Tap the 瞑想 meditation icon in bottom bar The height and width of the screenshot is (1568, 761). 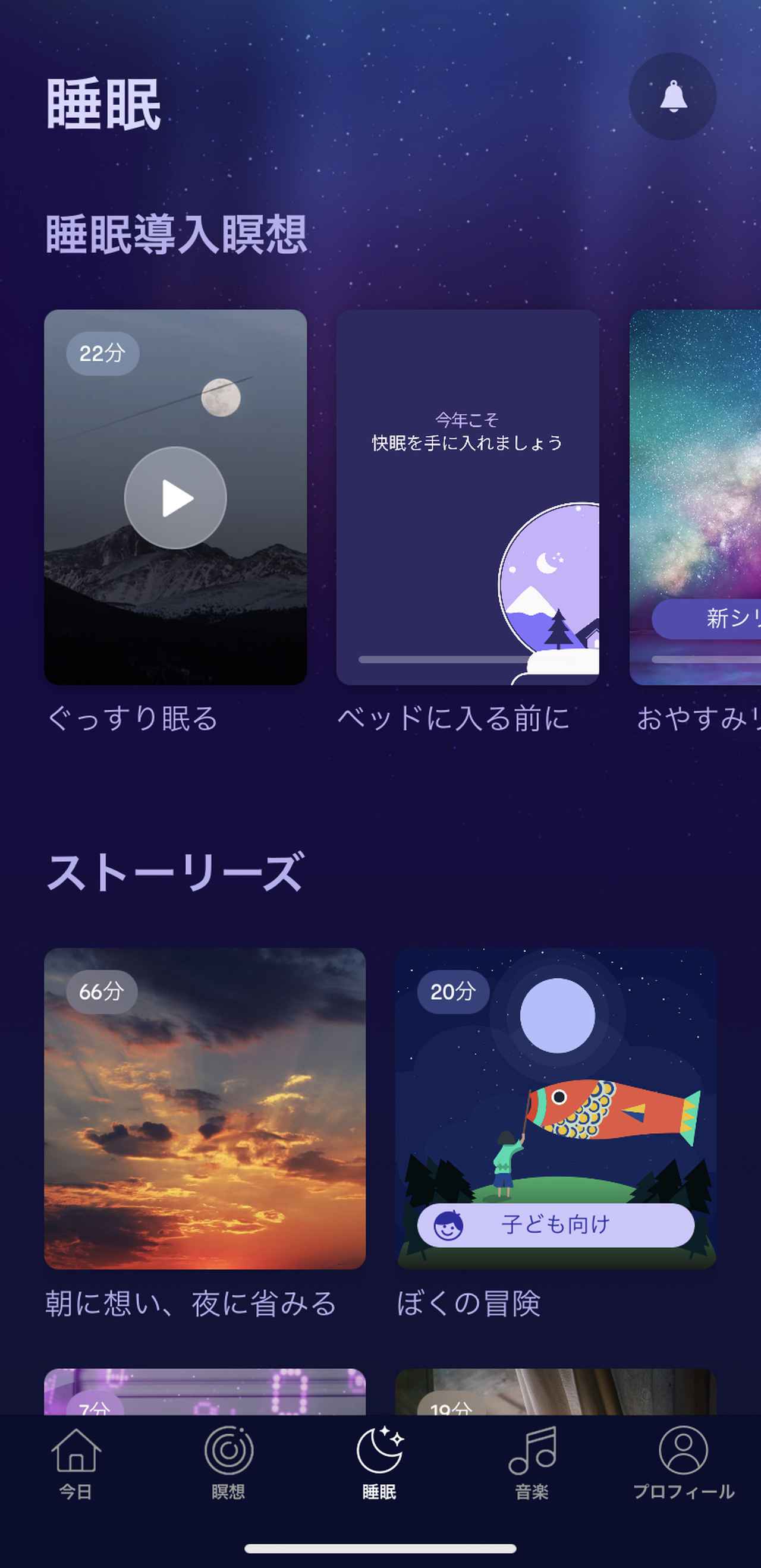click(231, 1451)
